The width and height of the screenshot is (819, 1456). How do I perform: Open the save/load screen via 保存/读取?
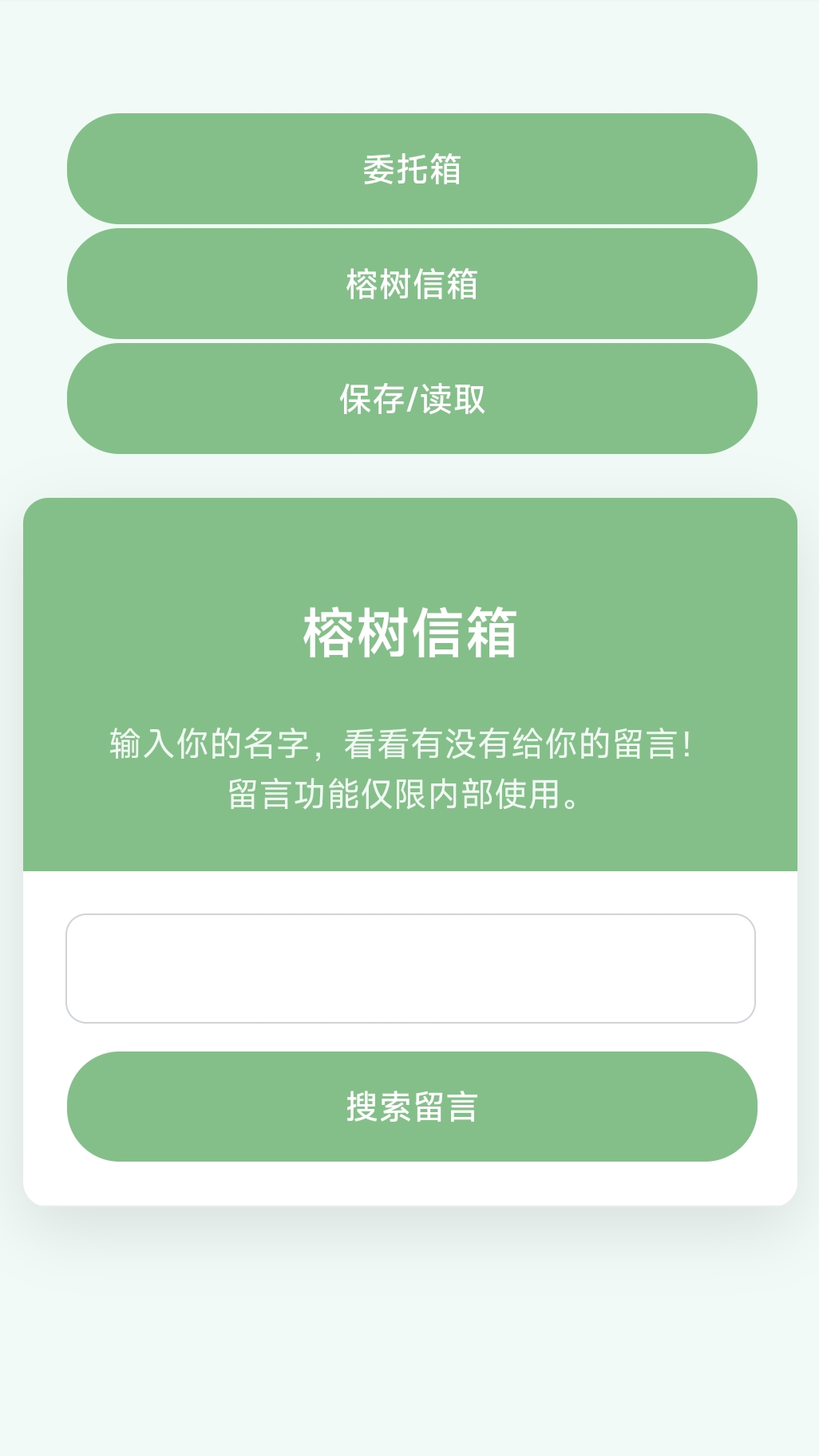(409, 399)
